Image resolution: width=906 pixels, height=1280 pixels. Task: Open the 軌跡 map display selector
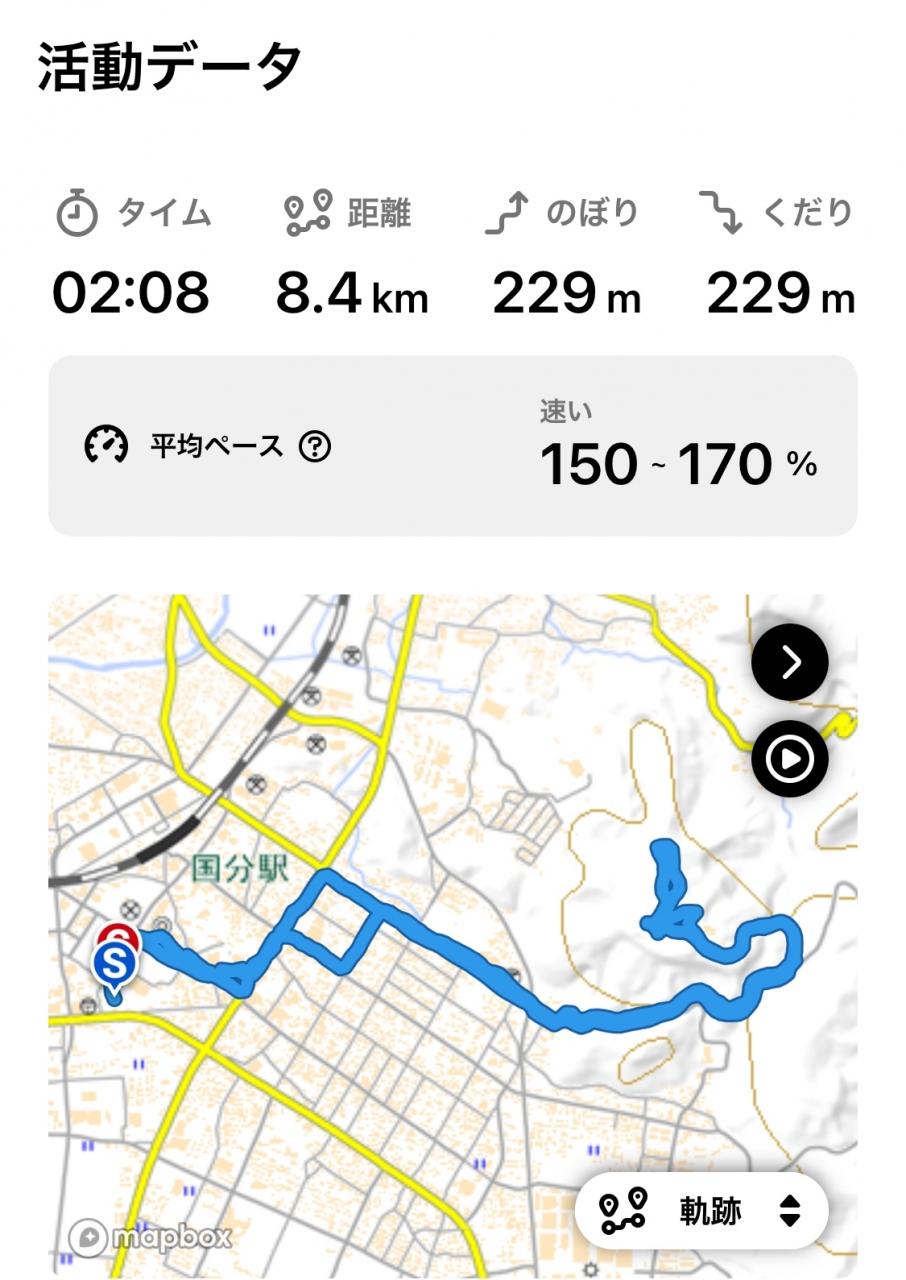tap(702, 1212)
